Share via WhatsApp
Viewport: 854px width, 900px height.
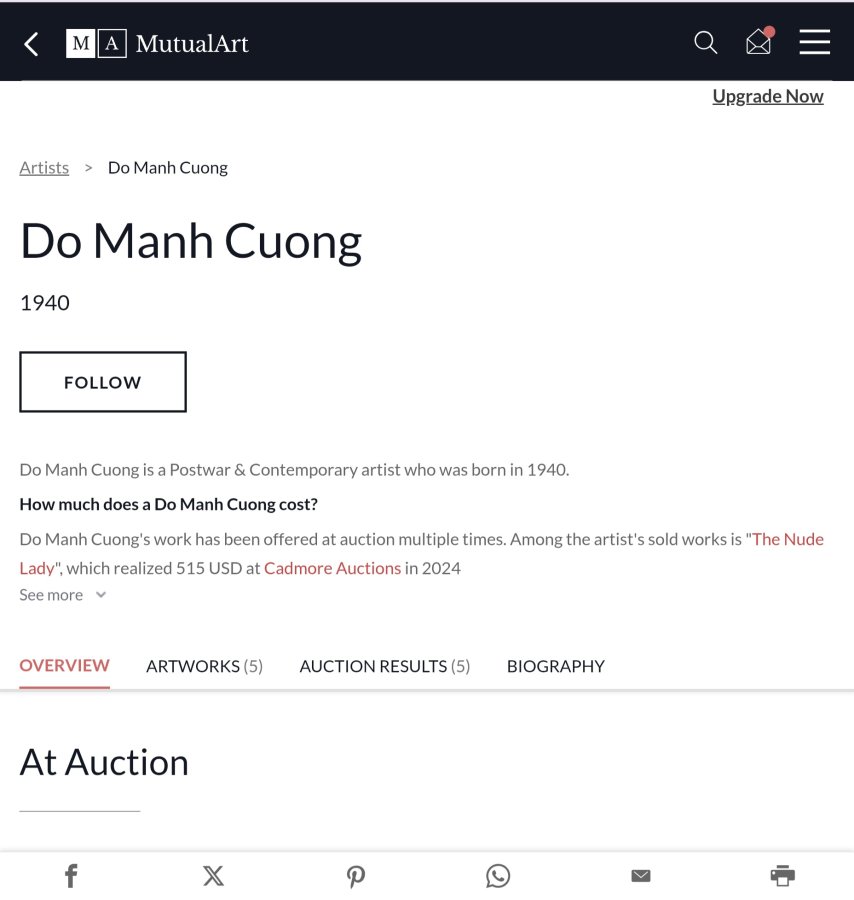(498, 876)
